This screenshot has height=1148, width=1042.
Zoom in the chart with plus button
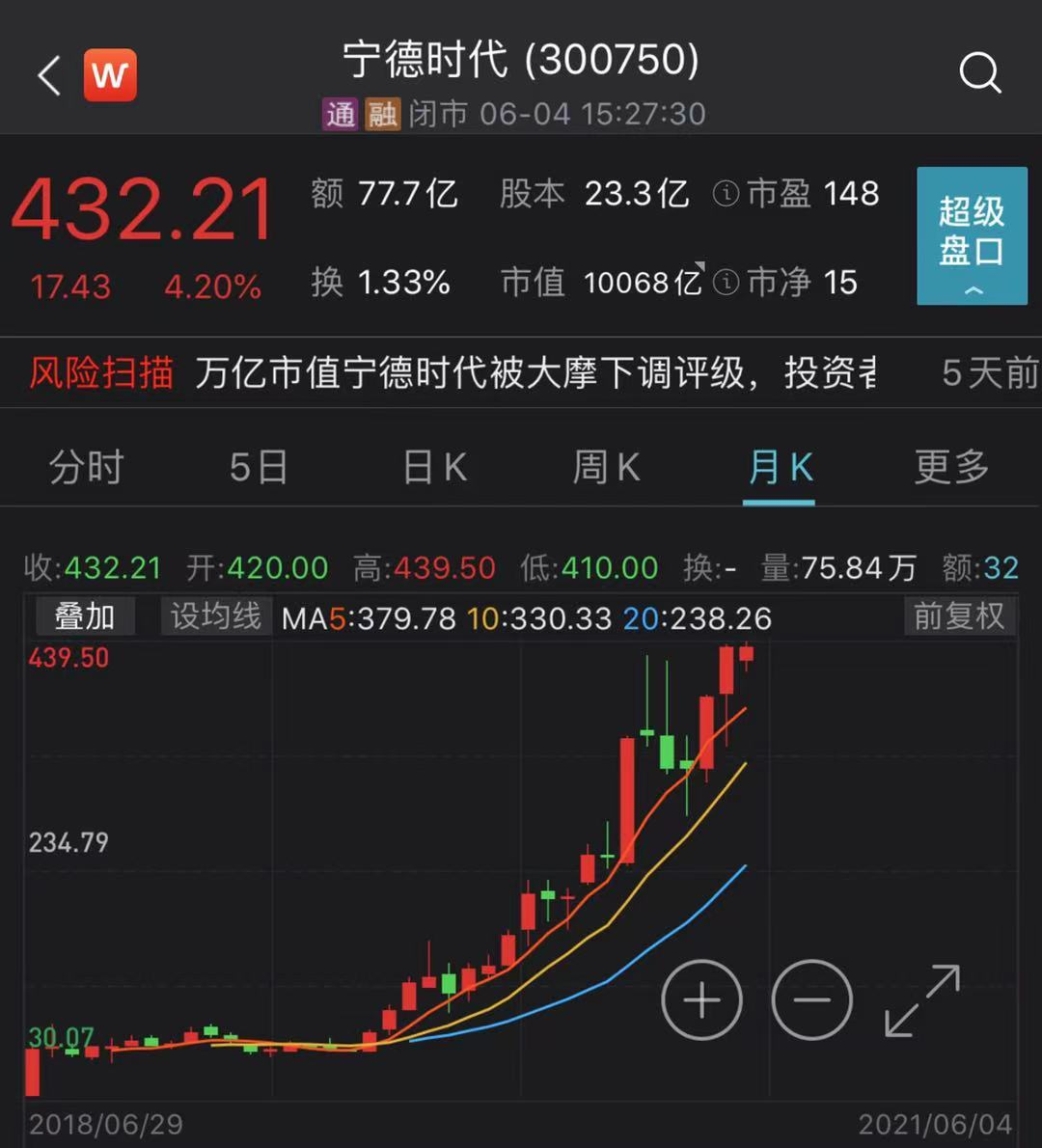tap(701, 1000)
